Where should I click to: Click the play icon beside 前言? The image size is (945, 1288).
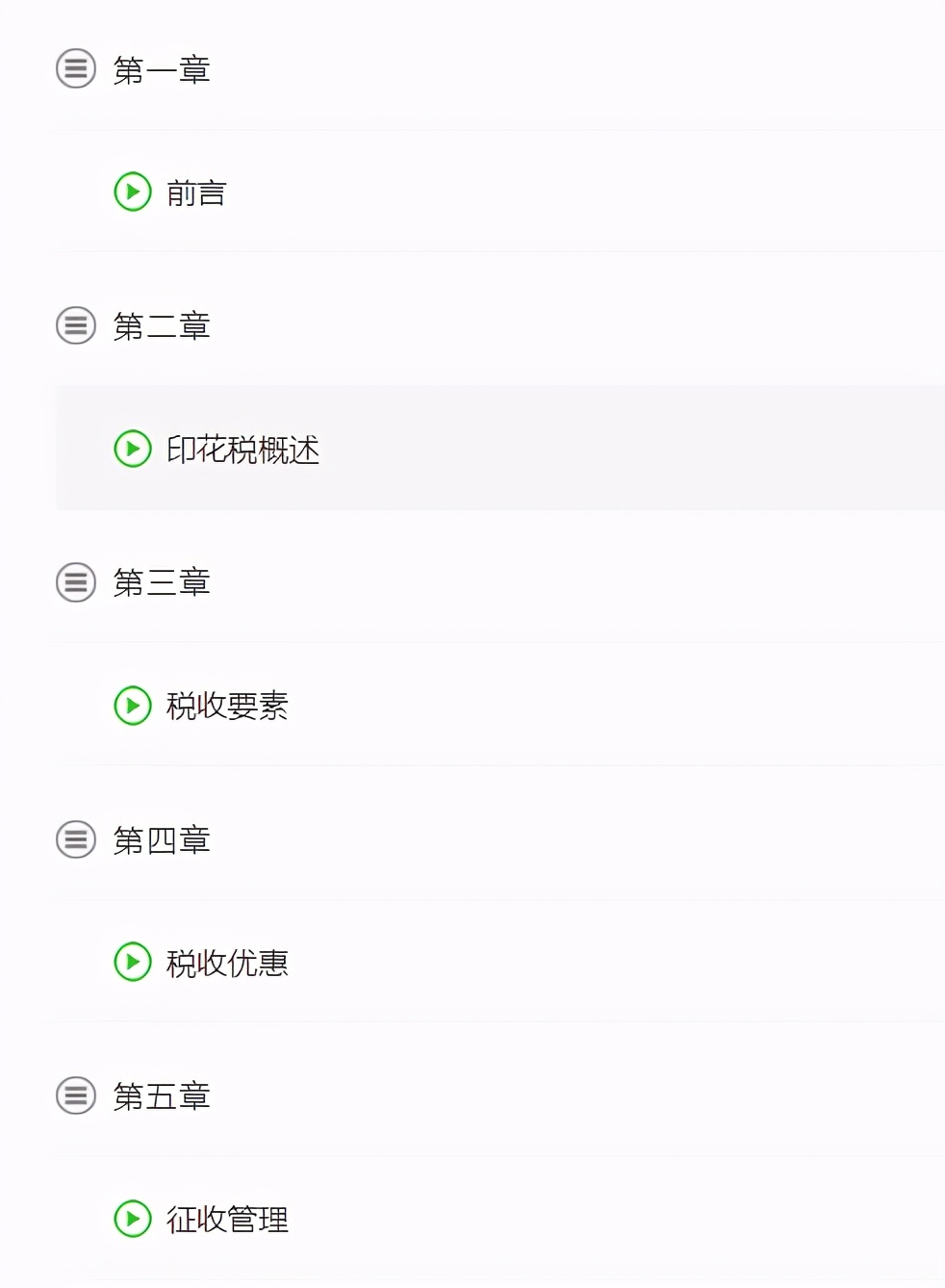133,192
